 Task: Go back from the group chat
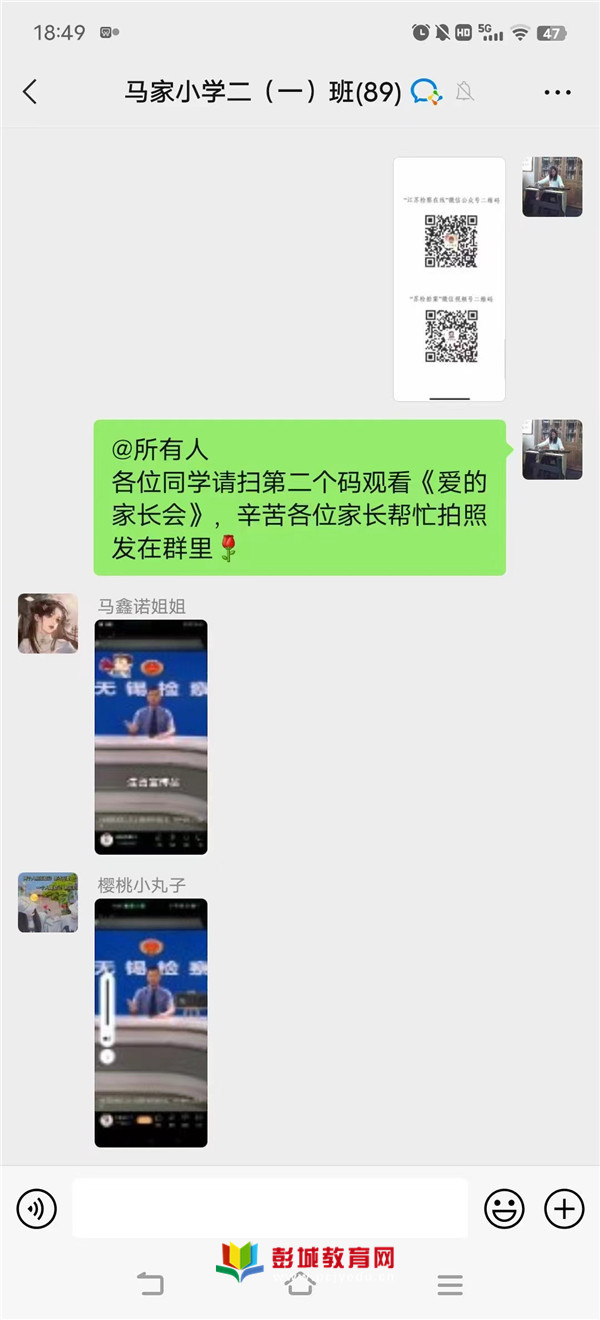coord(30,92)
